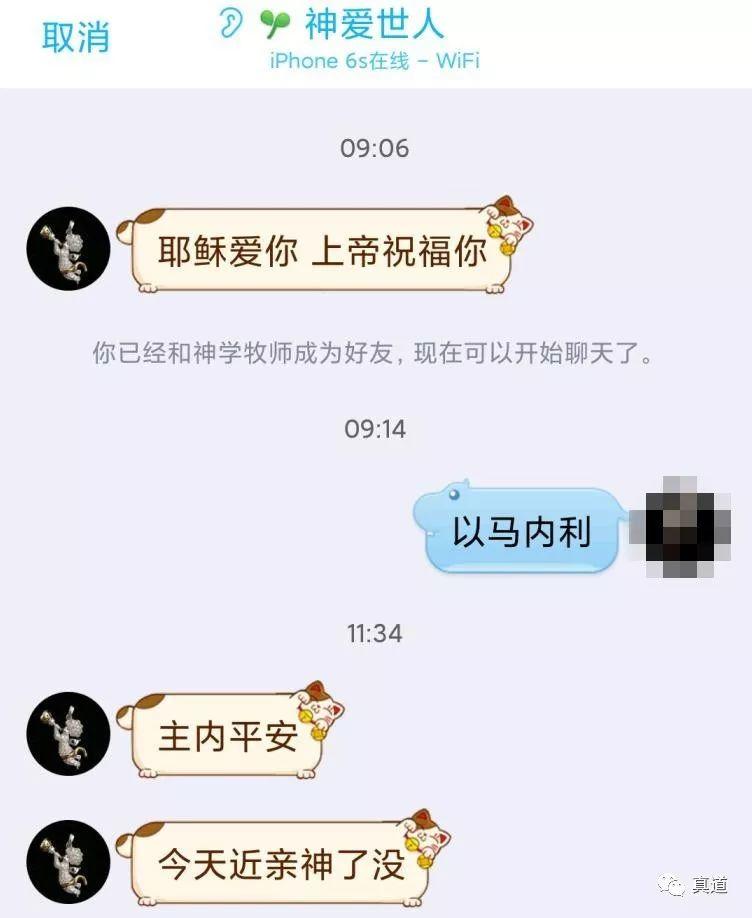Tap the avatar next to 主内平安

point(68,733)
